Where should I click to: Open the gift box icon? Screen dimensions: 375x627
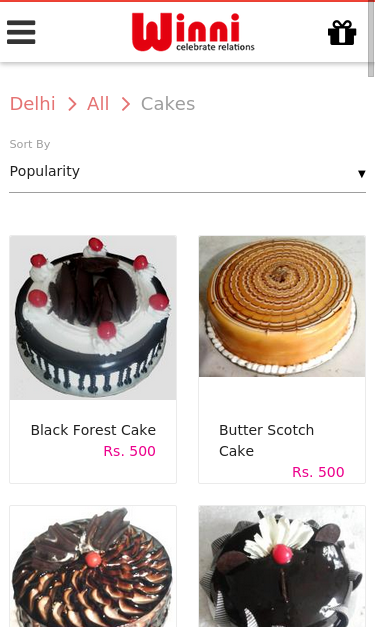(342, 32)
